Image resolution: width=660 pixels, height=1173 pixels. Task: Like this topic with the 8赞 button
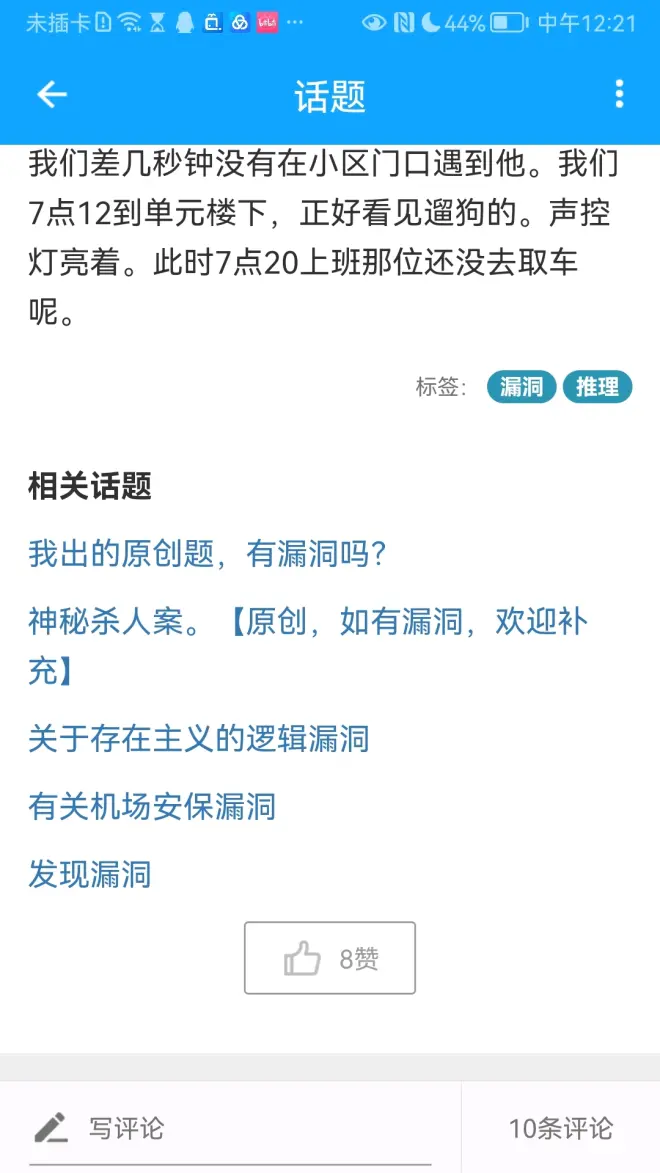point(330,958)
